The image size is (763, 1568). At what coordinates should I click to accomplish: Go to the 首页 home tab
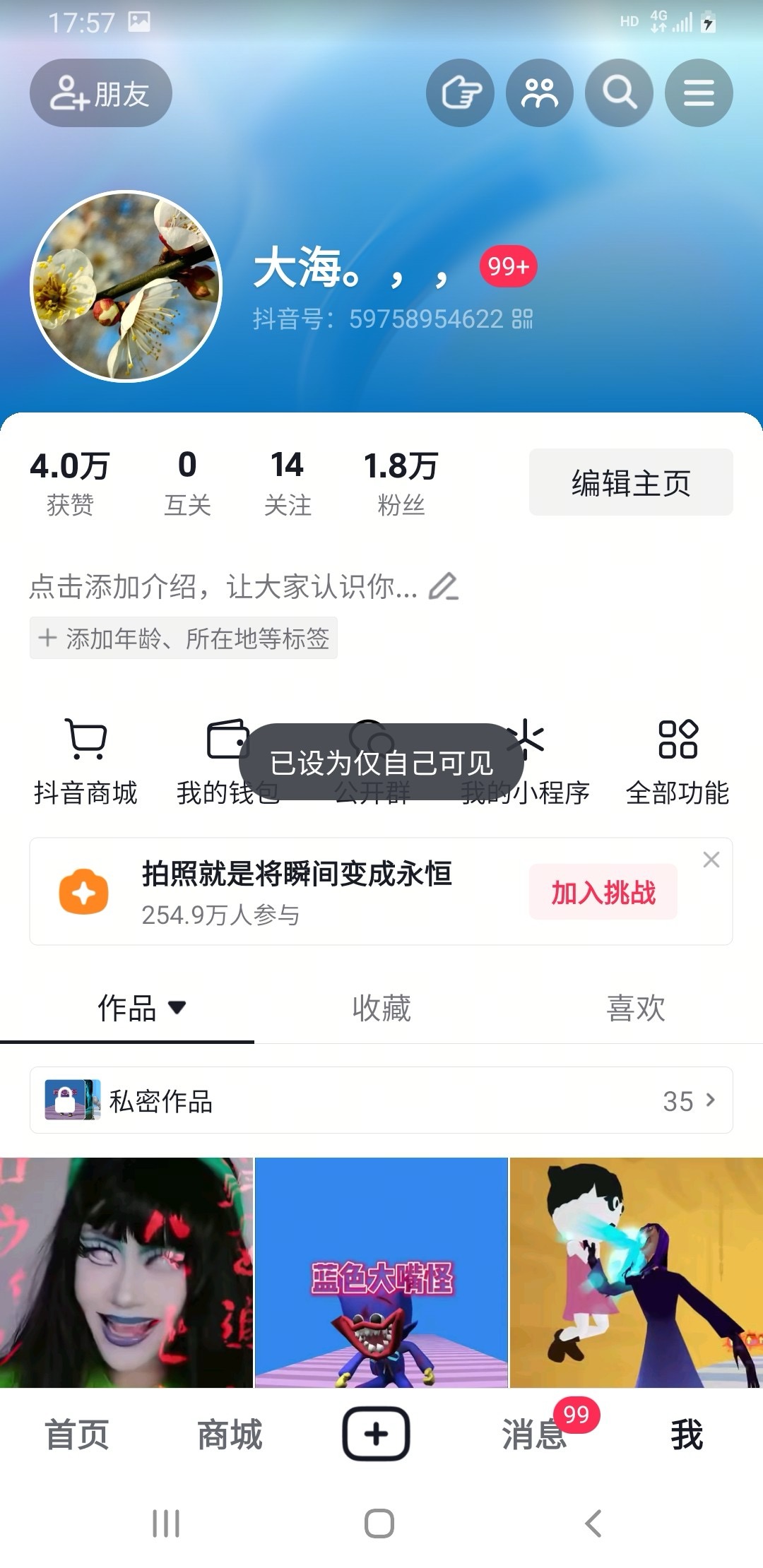(76, 1435)
